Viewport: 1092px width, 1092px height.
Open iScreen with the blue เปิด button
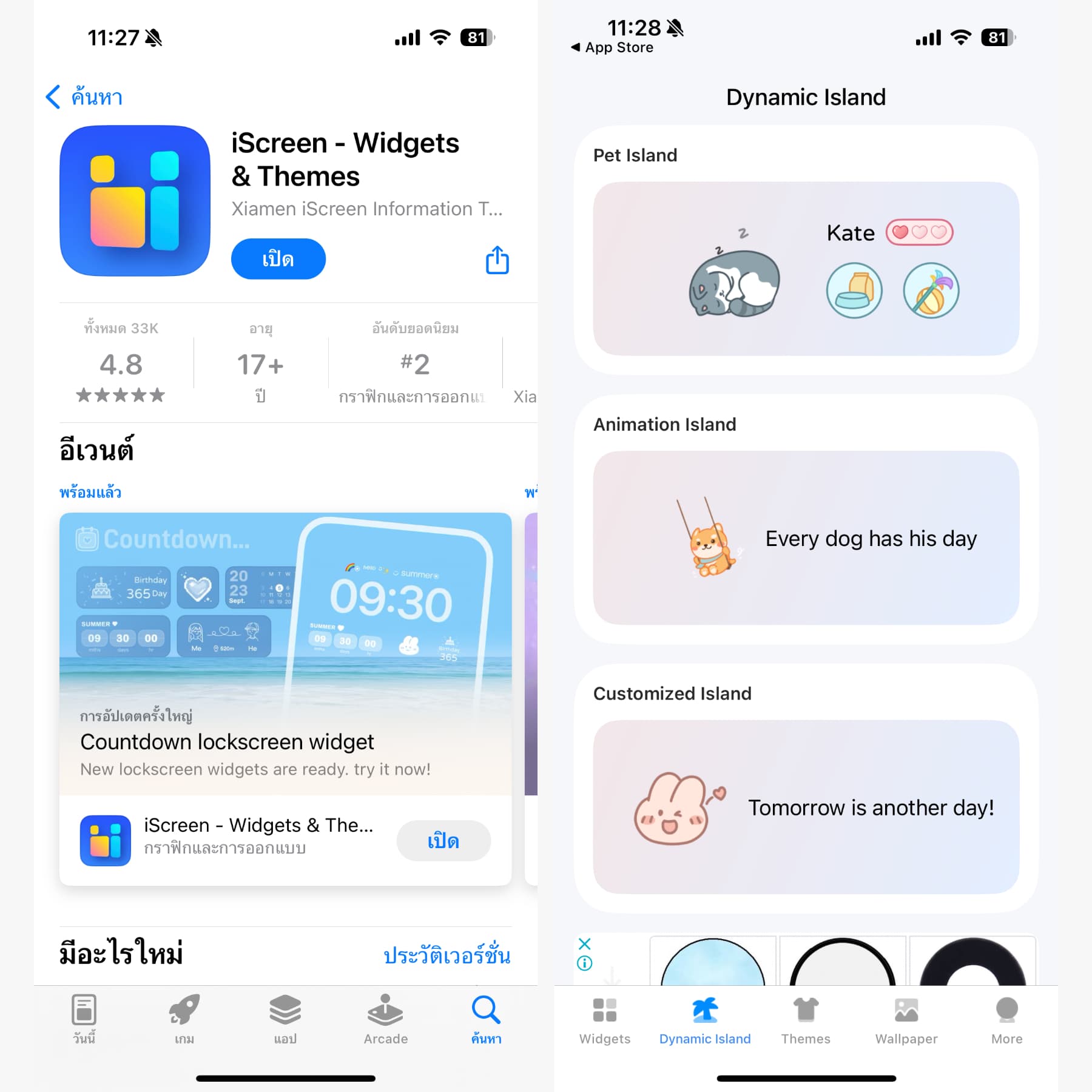[x=278, y=259]
